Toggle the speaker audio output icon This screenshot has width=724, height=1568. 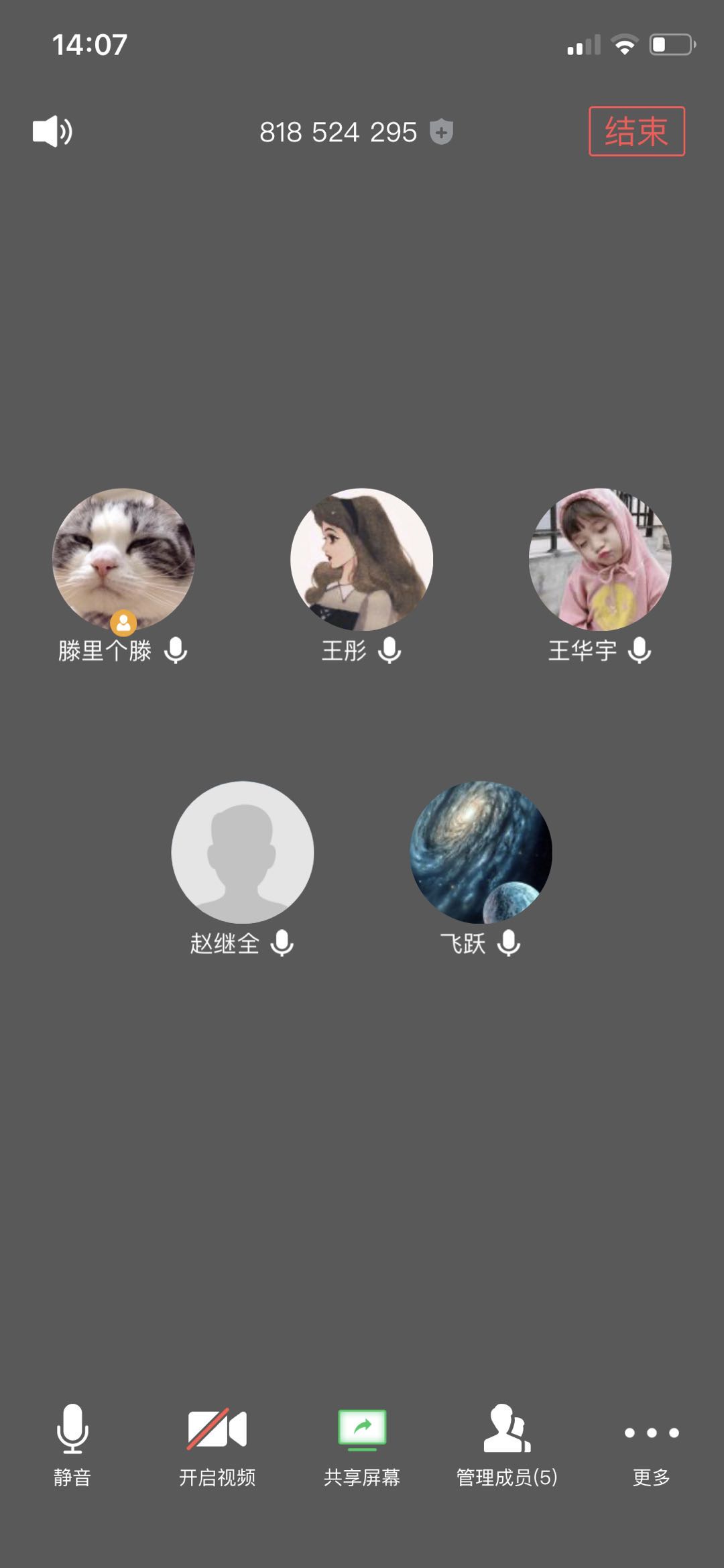pyautogui.click(x=52, y=131)
